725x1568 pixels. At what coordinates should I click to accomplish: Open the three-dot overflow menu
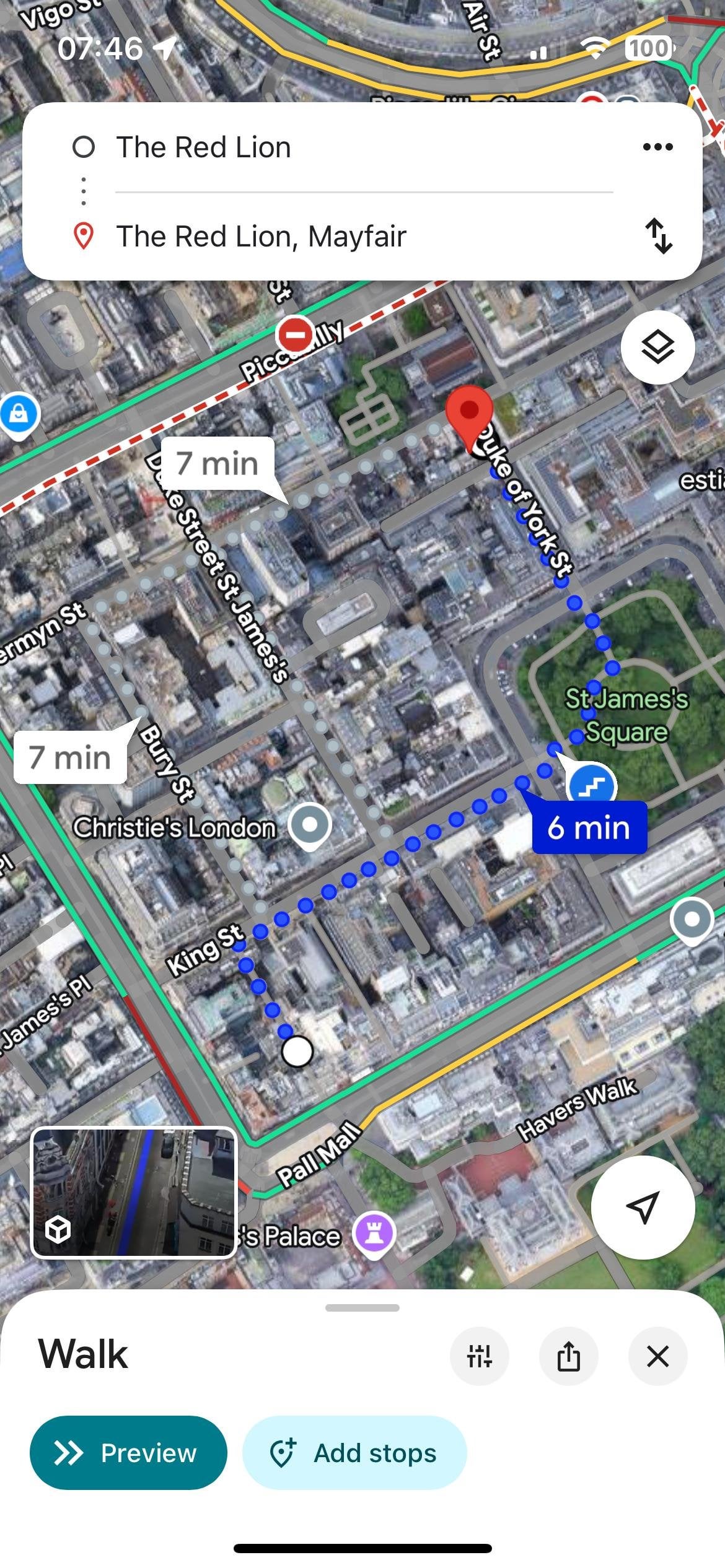[657, 147]
